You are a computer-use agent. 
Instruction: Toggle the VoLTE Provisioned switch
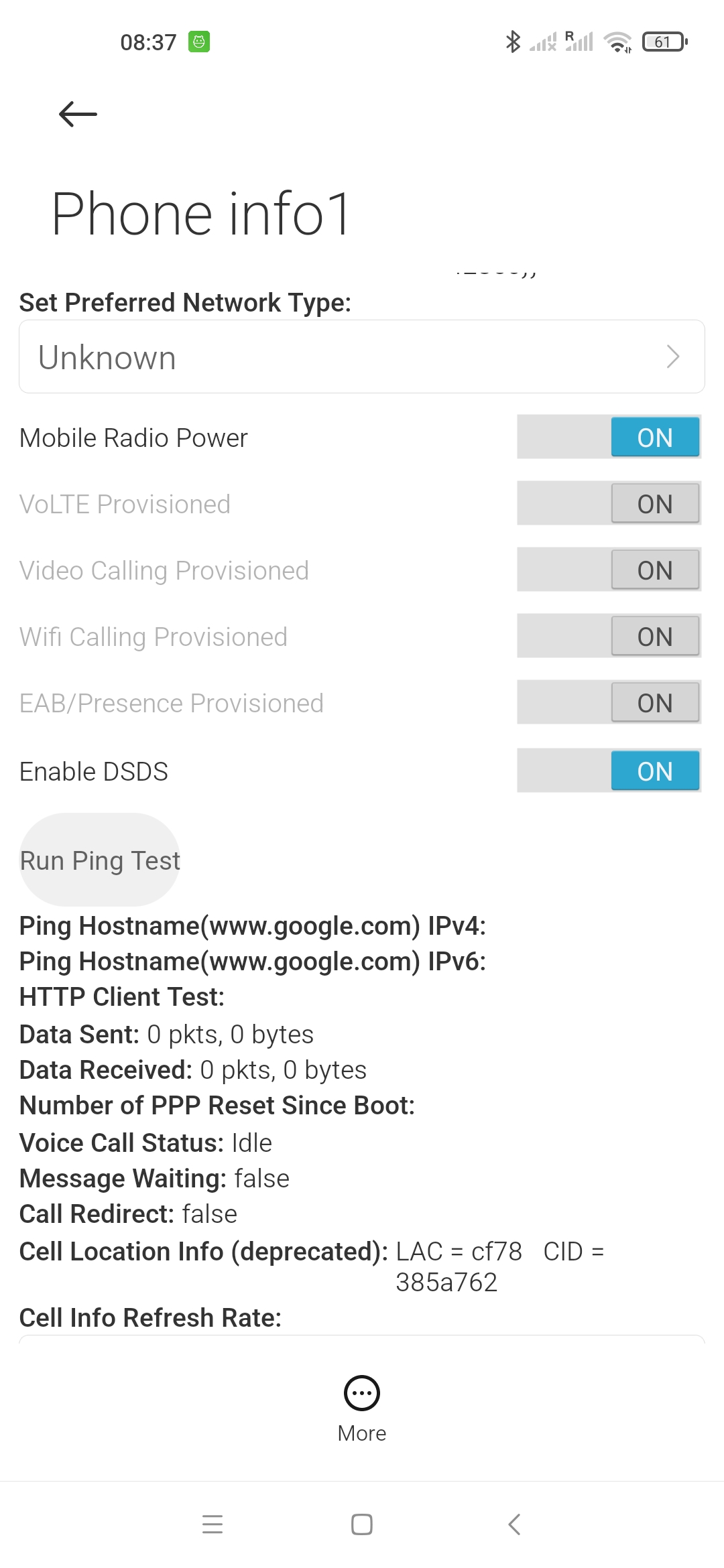609,503
